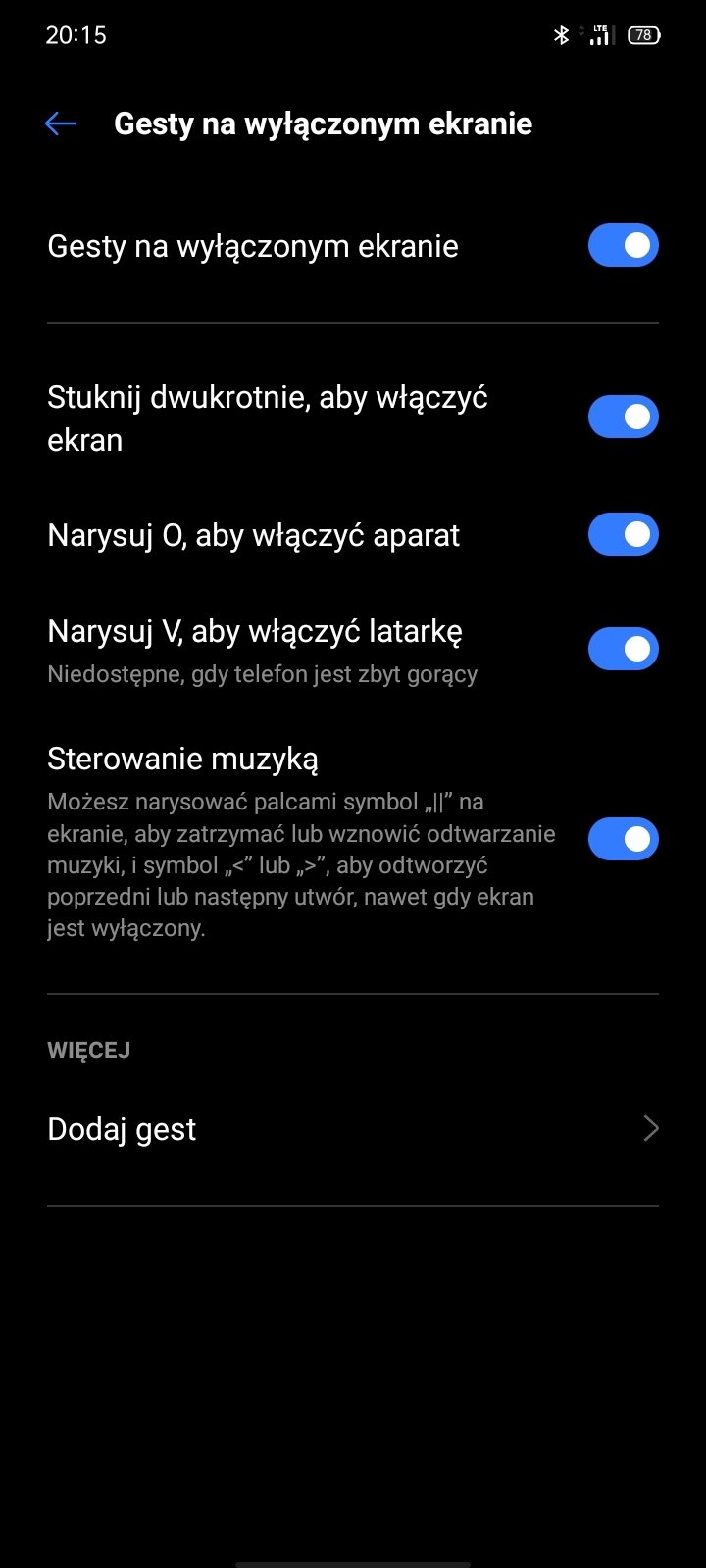Switch off Narysuj V, aby włączyć latarkę
Image resolution: width=706 pixels, height=1568 pixels.
[x=623, y=649]
